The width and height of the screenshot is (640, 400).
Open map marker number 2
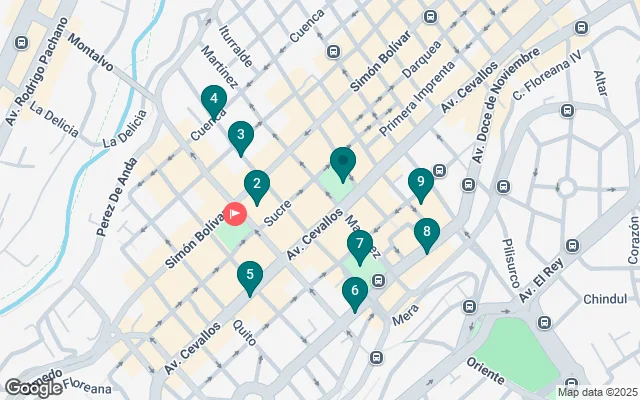tap(257, 184)
